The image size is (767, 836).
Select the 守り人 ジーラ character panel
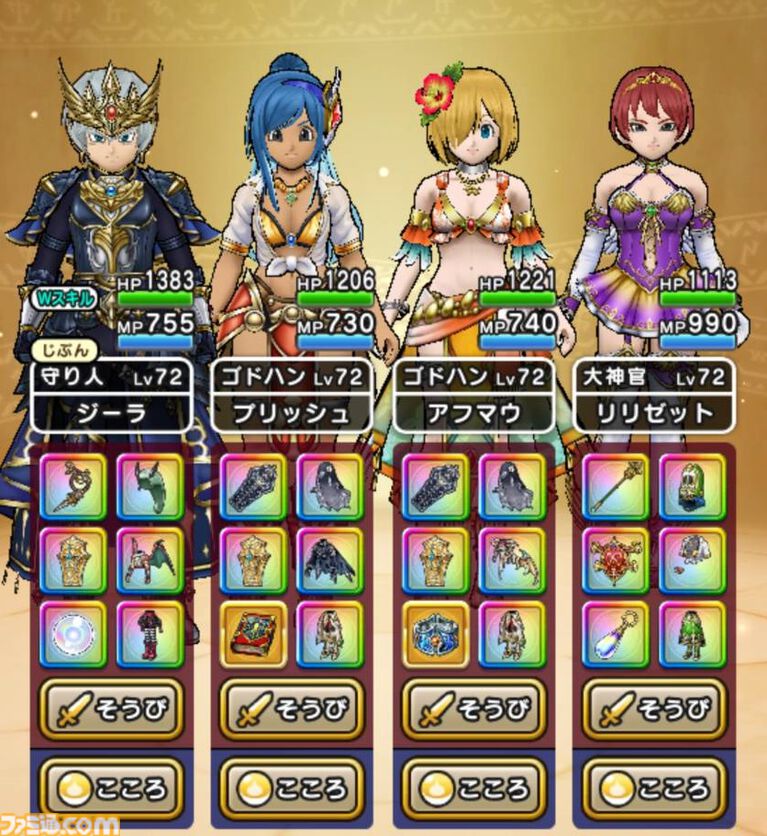(x=110, y=395)
